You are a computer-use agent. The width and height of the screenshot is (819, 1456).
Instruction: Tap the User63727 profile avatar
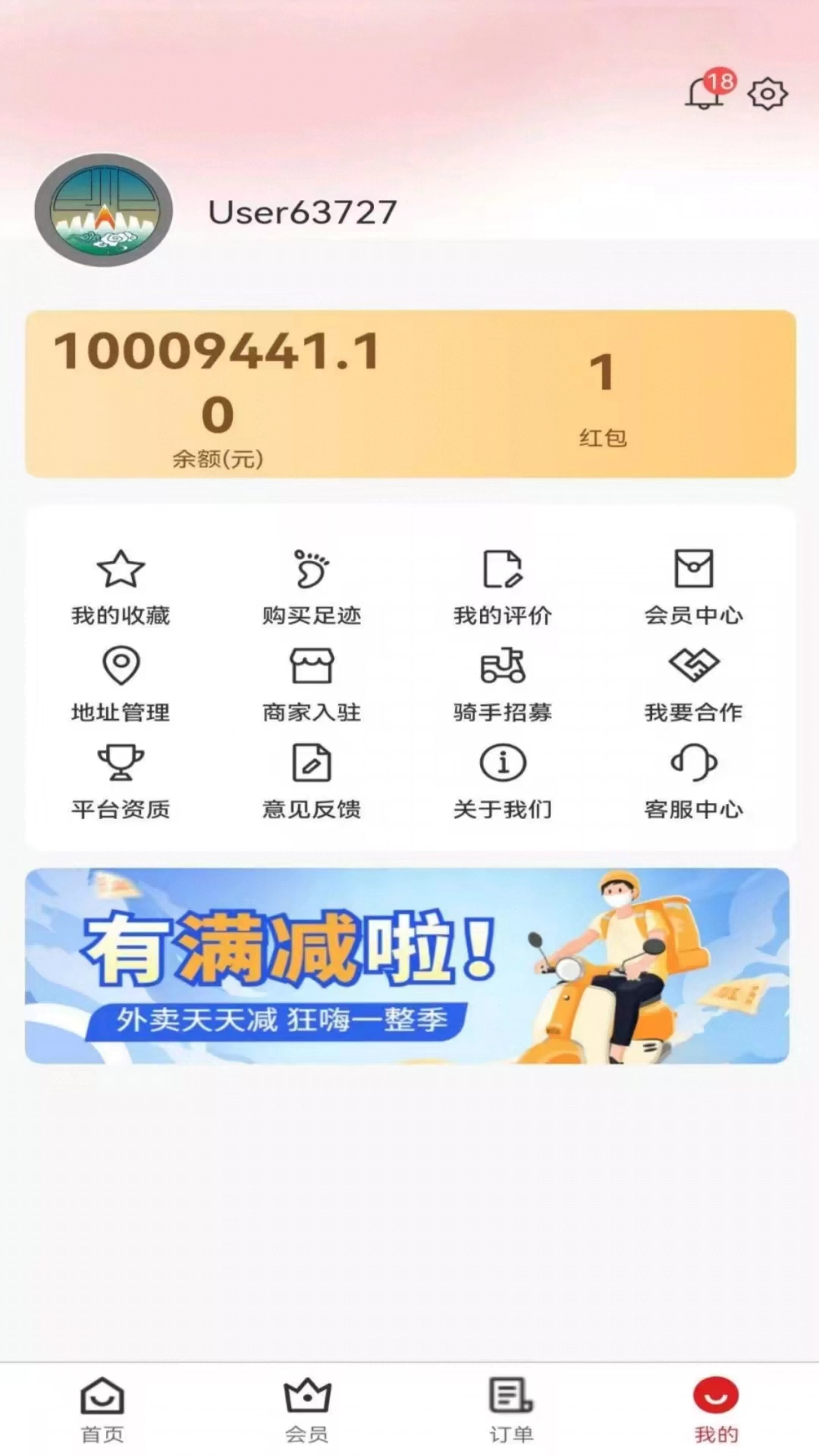[104, 210]
